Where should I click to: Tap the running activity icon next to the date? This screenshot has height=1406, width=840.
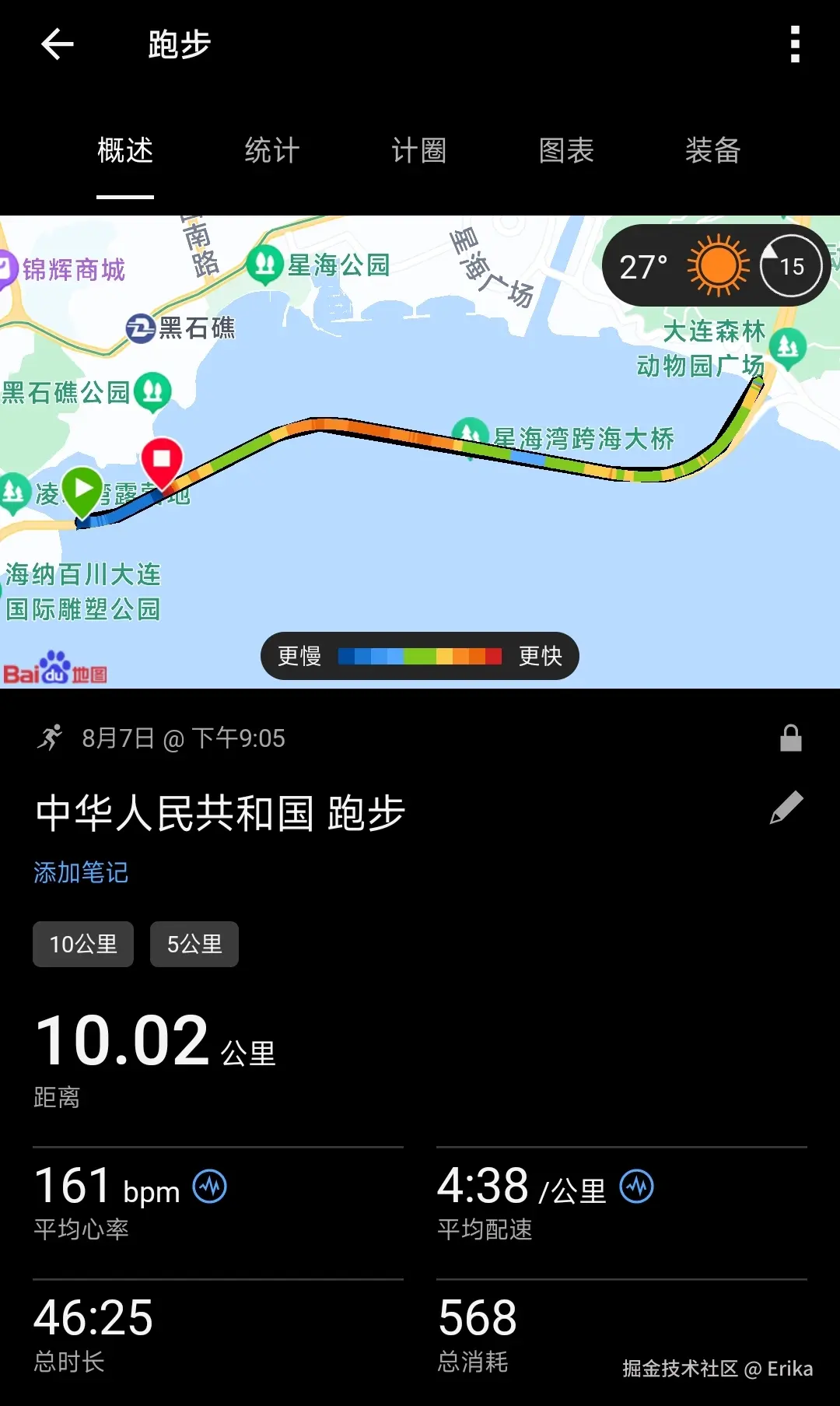click(51, 738)
